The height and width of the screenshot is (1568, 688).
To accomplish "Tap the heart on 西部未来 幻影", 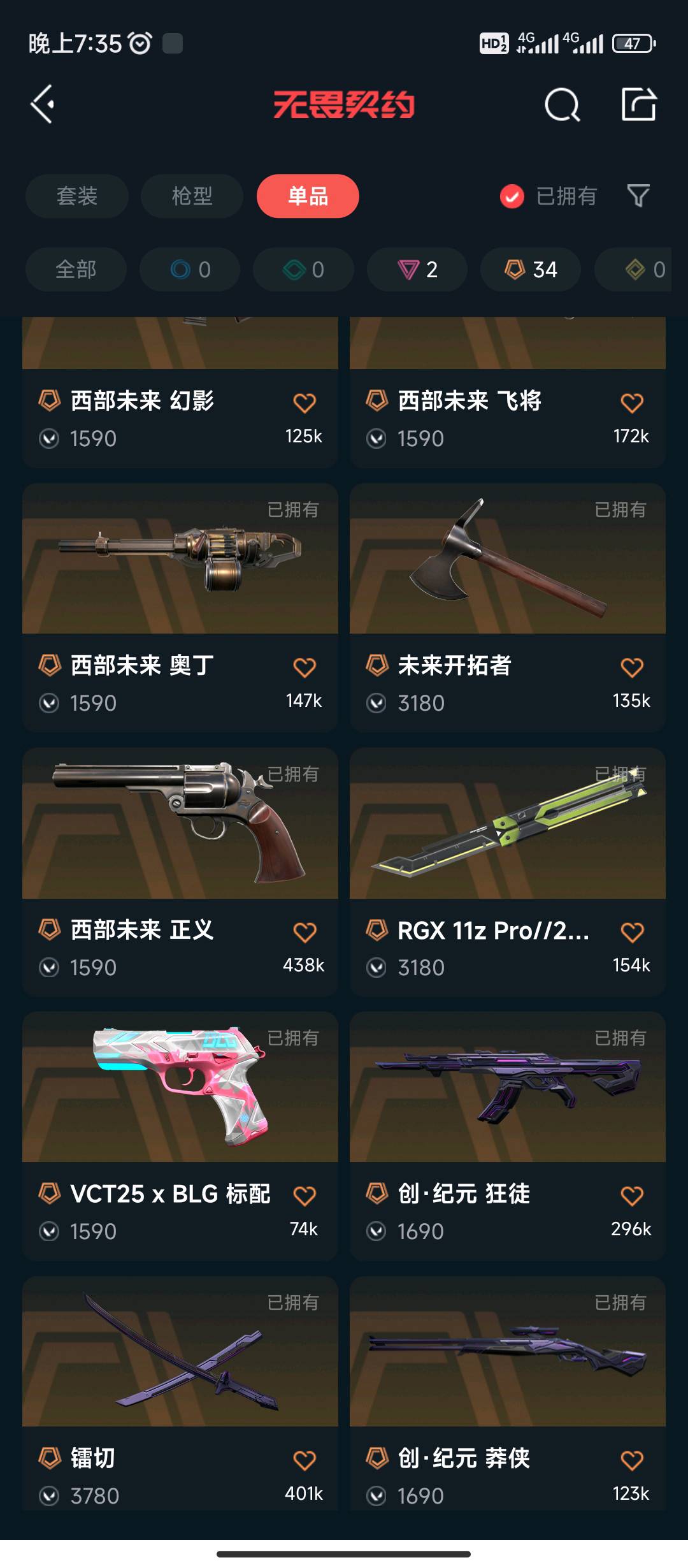I will coord(305,403).
